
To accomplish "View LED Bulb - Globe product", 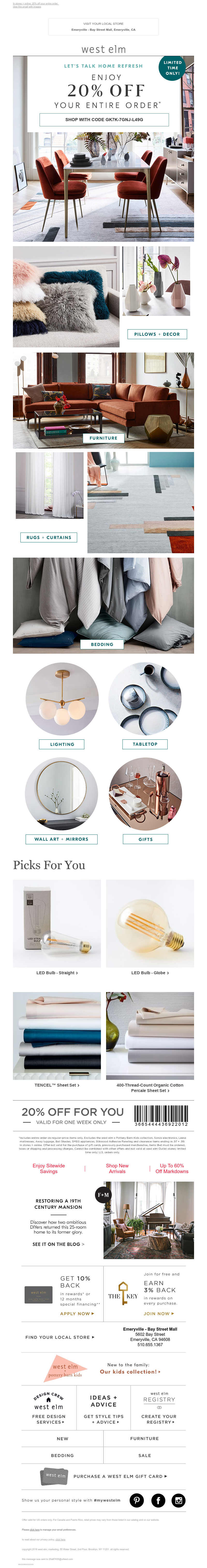I will point(150,973).
